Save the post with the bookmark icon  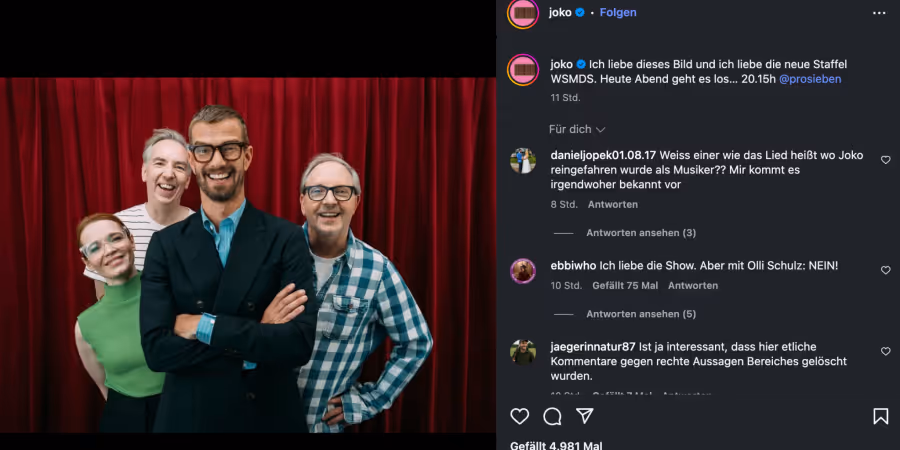(880, 416)
